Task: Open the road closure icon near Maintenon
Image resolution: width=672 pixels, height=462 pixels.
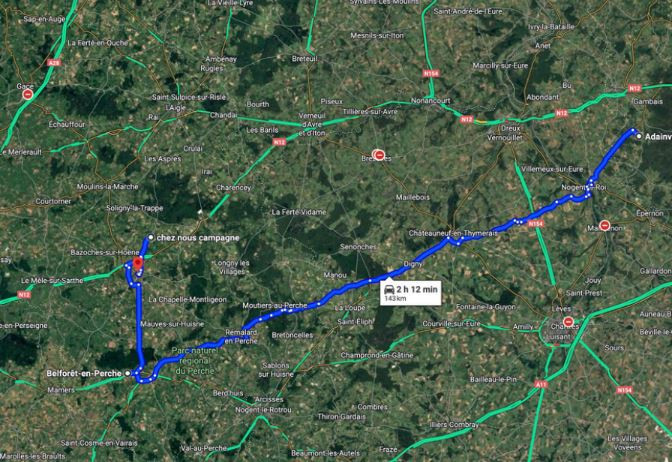Action: coord(603,226)
